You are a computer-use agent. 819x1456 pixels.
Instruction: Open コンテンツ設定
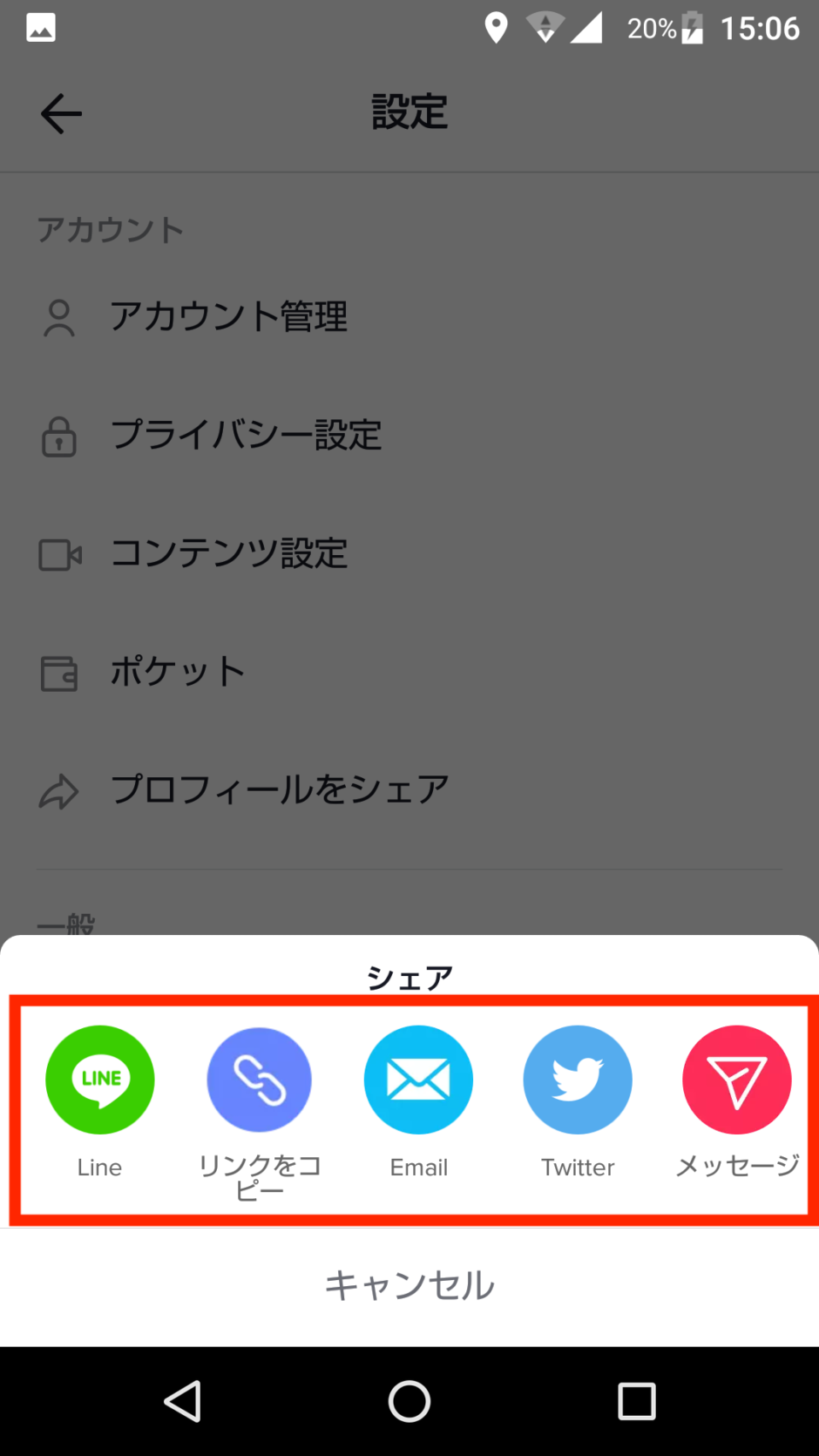[228, 553]
